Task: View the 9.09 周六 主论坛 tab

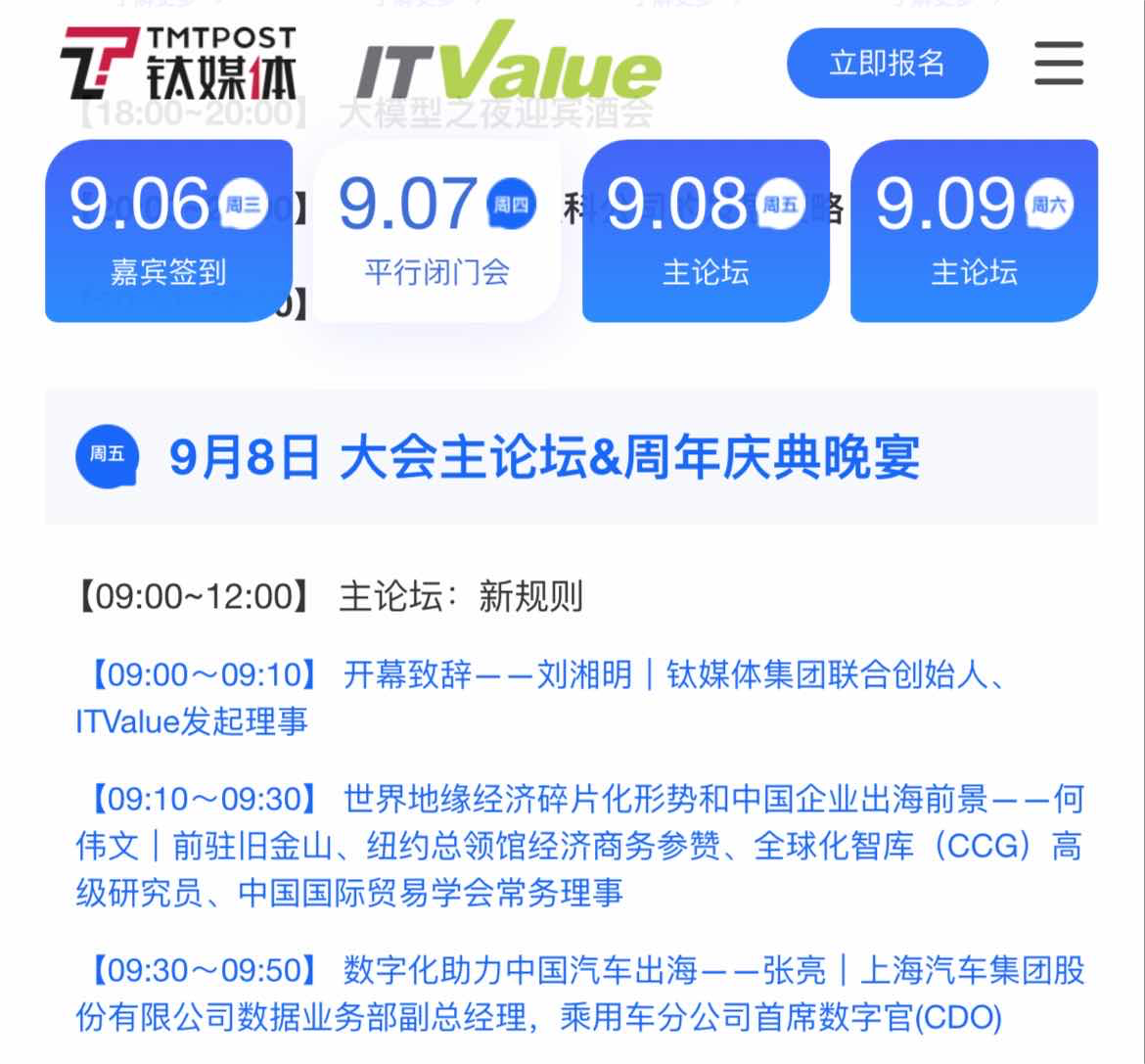Action: [x=974, y=231]
